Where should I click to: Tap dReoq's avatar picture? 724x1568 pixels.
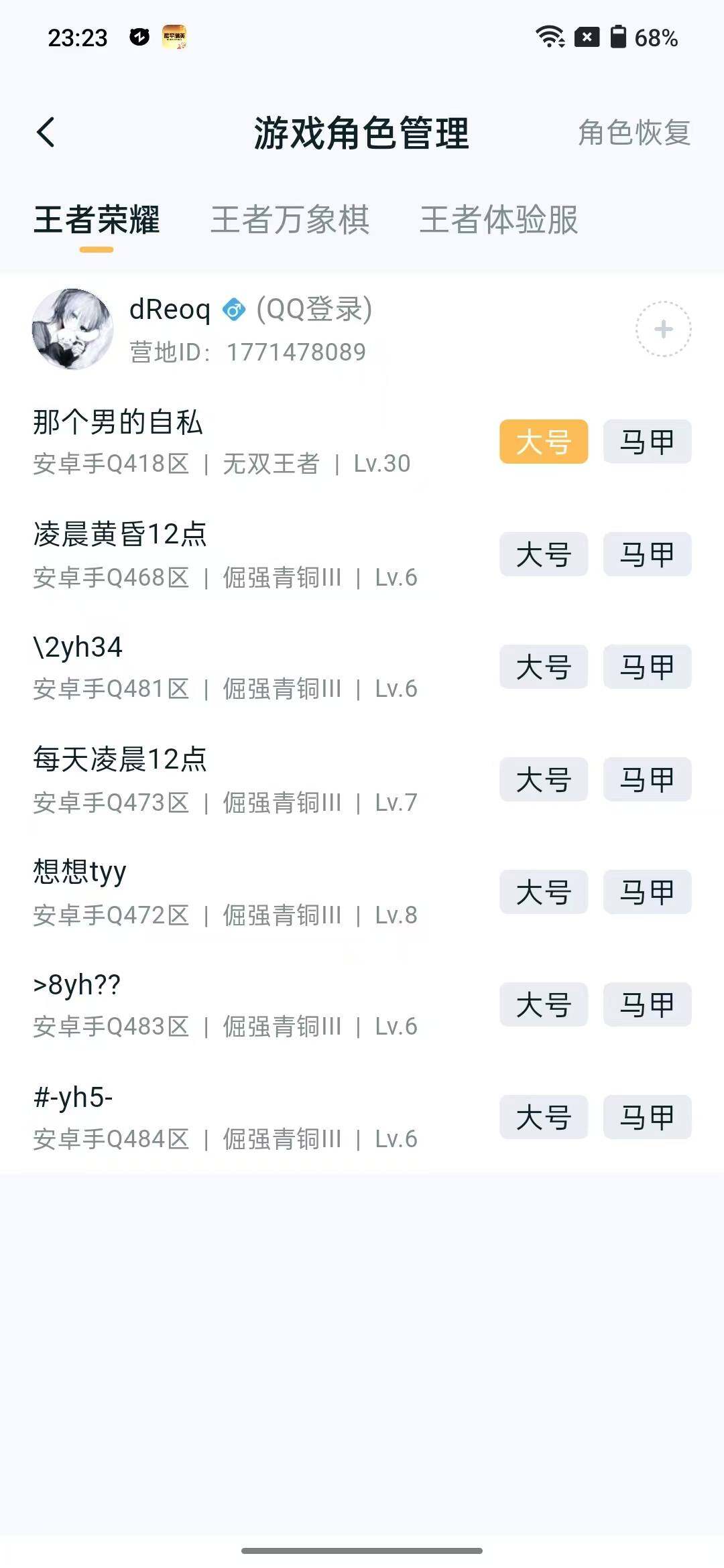coord(73,330)
